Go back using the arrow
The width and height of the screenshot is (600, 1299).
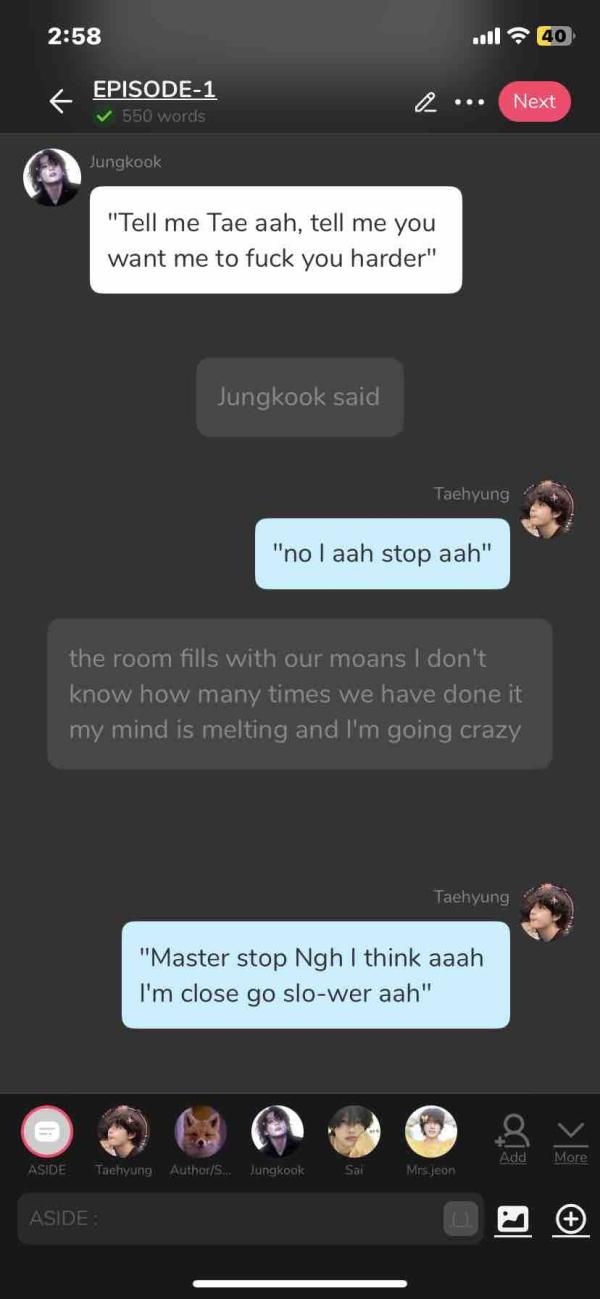(61, 101)
